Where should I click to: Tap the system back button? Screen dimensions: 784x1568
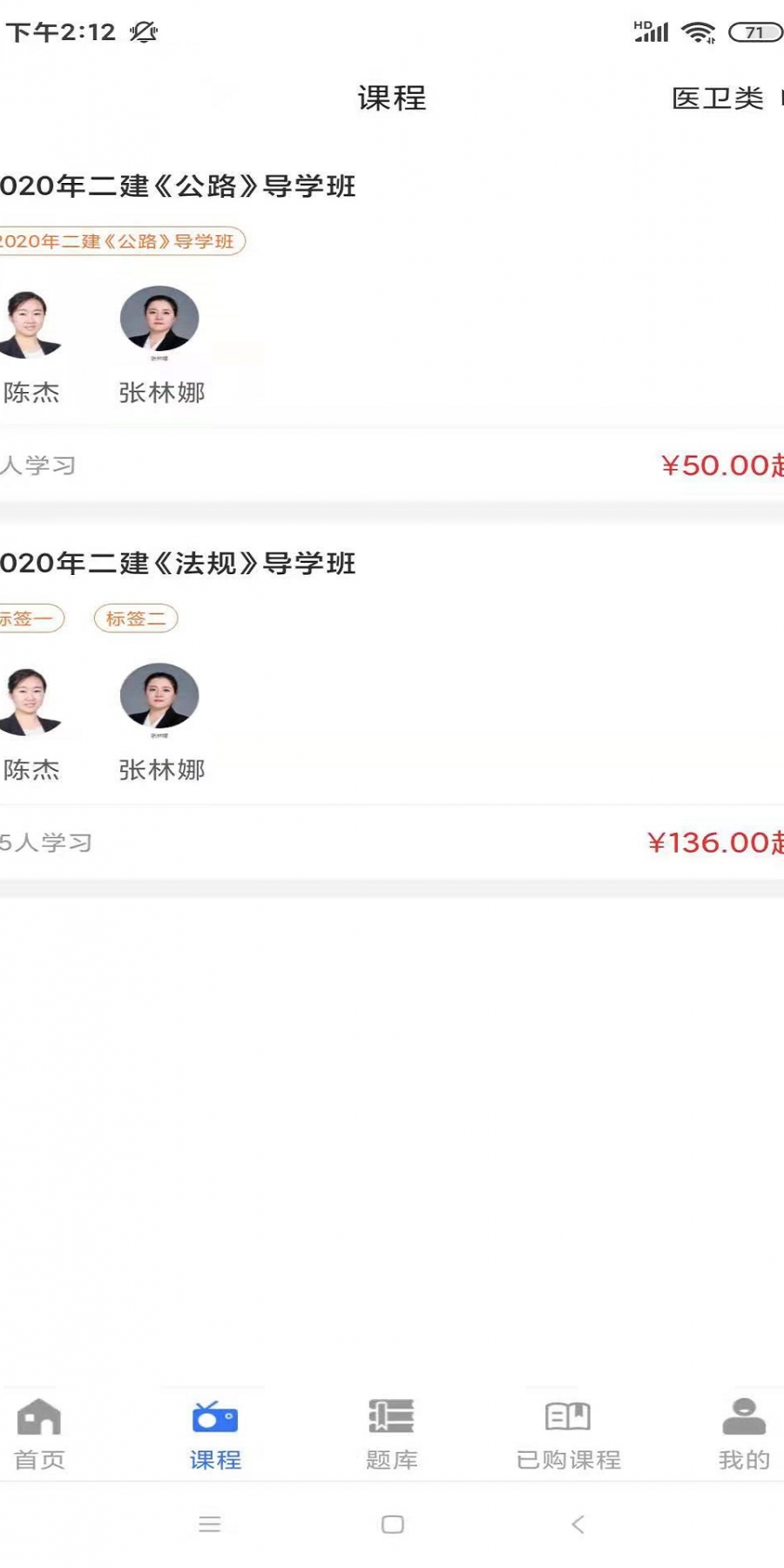tap(578, 1524)
